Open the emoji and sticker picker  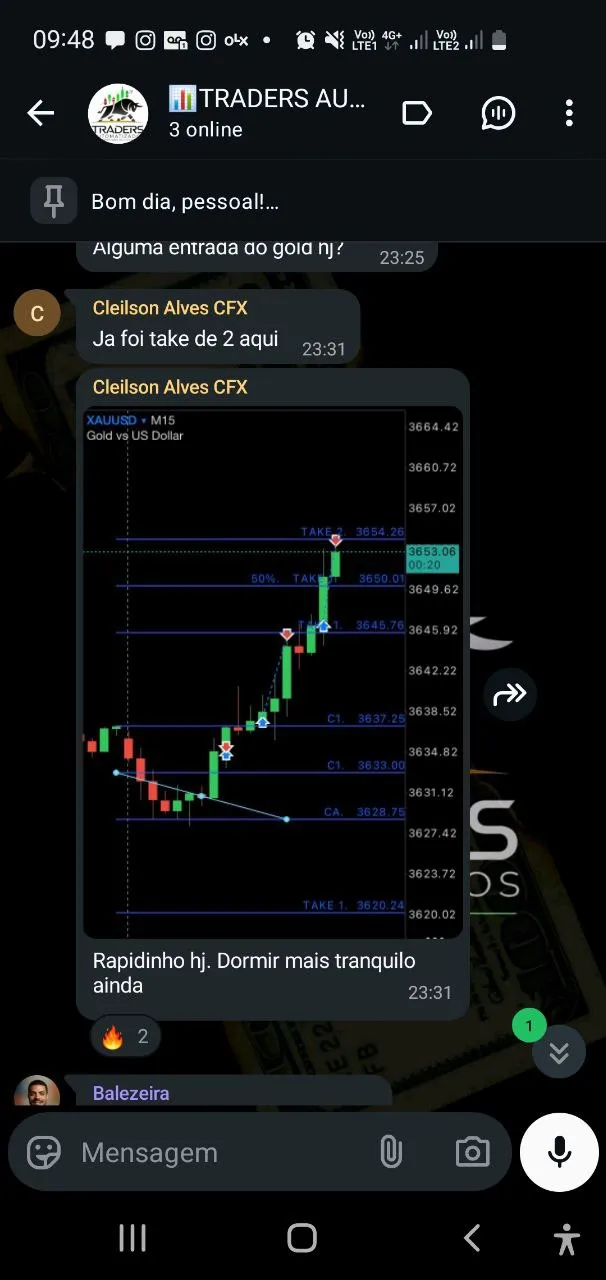point(43,1152)
